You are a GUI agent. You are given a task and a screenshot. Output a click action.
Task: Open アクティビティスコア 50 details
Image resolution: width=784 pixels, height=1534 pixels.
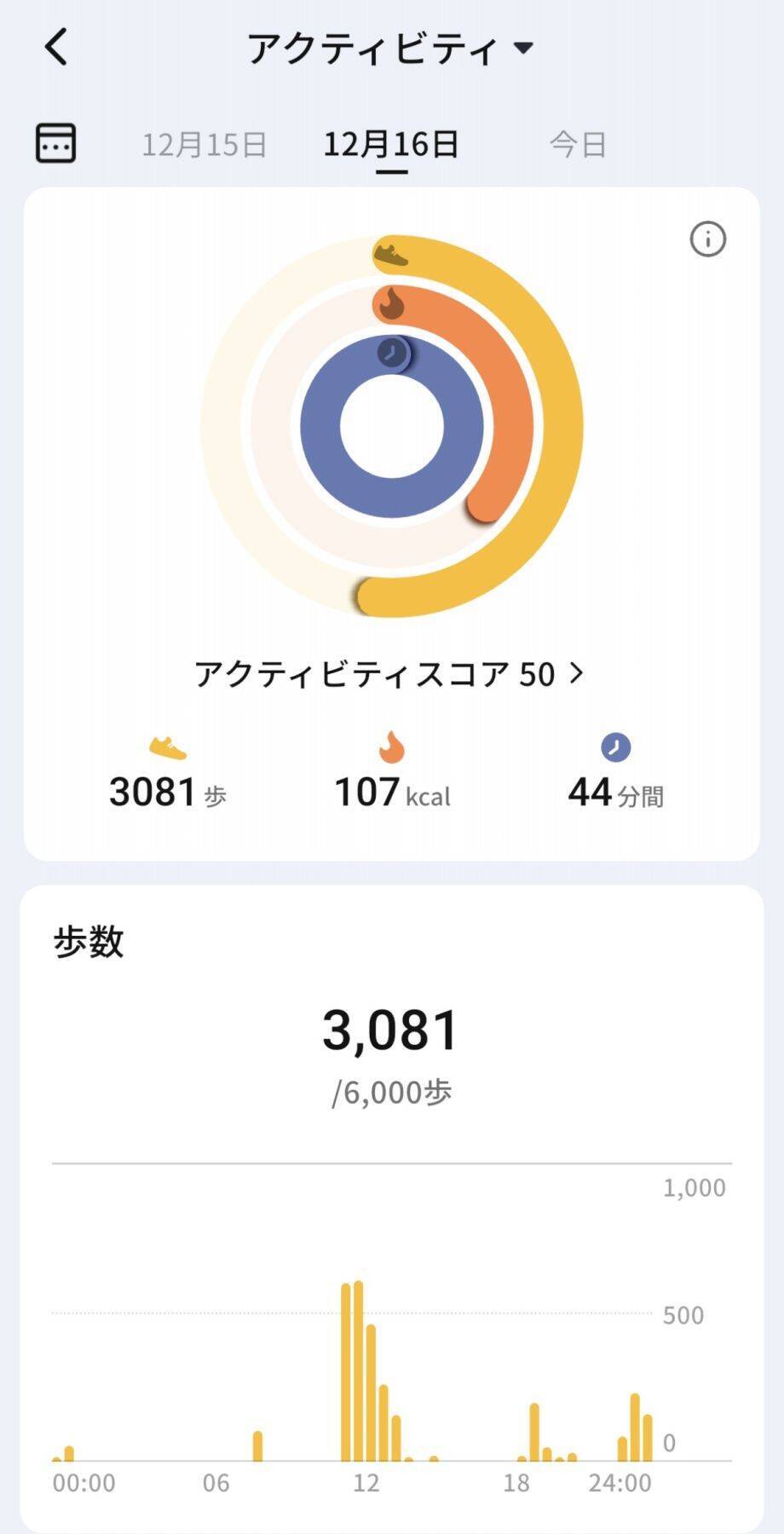click(390, 674)
